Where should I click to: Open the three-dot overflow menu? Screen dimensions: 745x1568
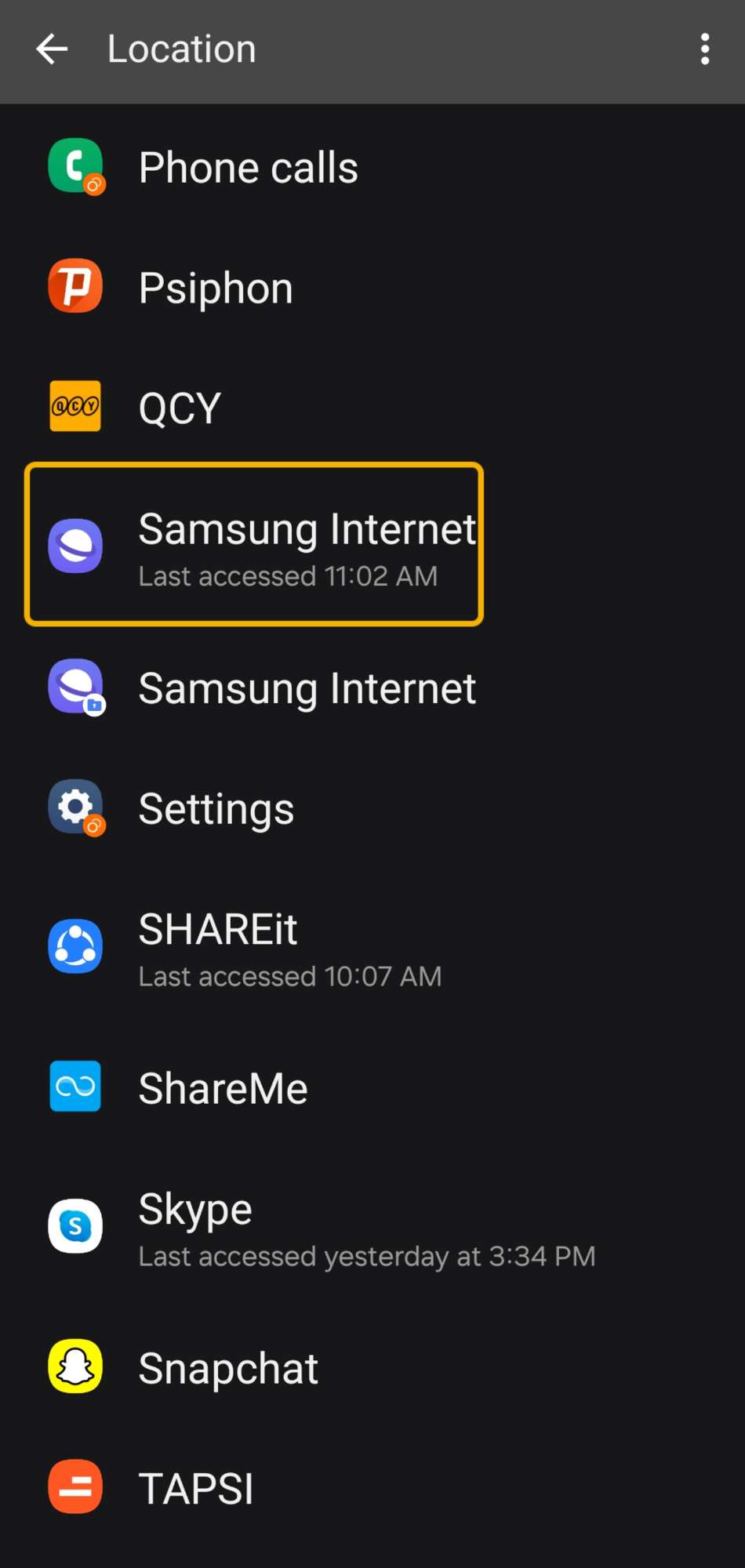point(704,49)
